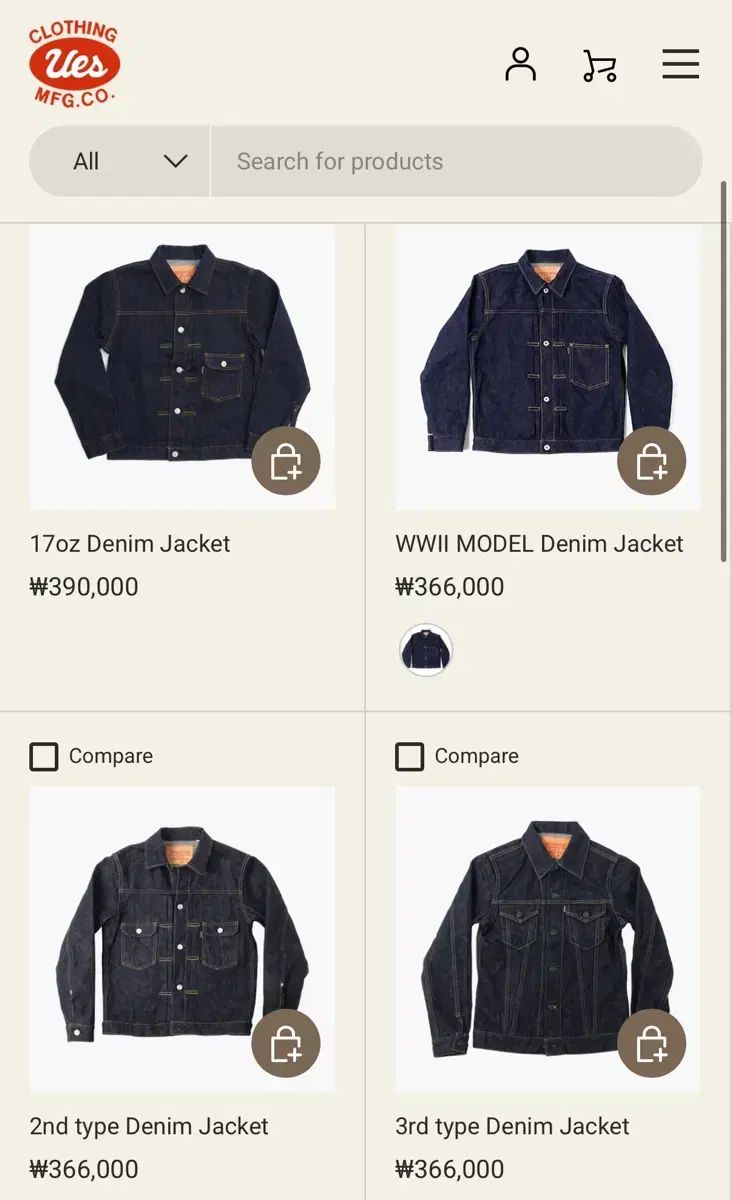The image size is (732, 1200).
Task: Open the shopping cart icon
Action: pyautogui.click(x=599, y=64)
